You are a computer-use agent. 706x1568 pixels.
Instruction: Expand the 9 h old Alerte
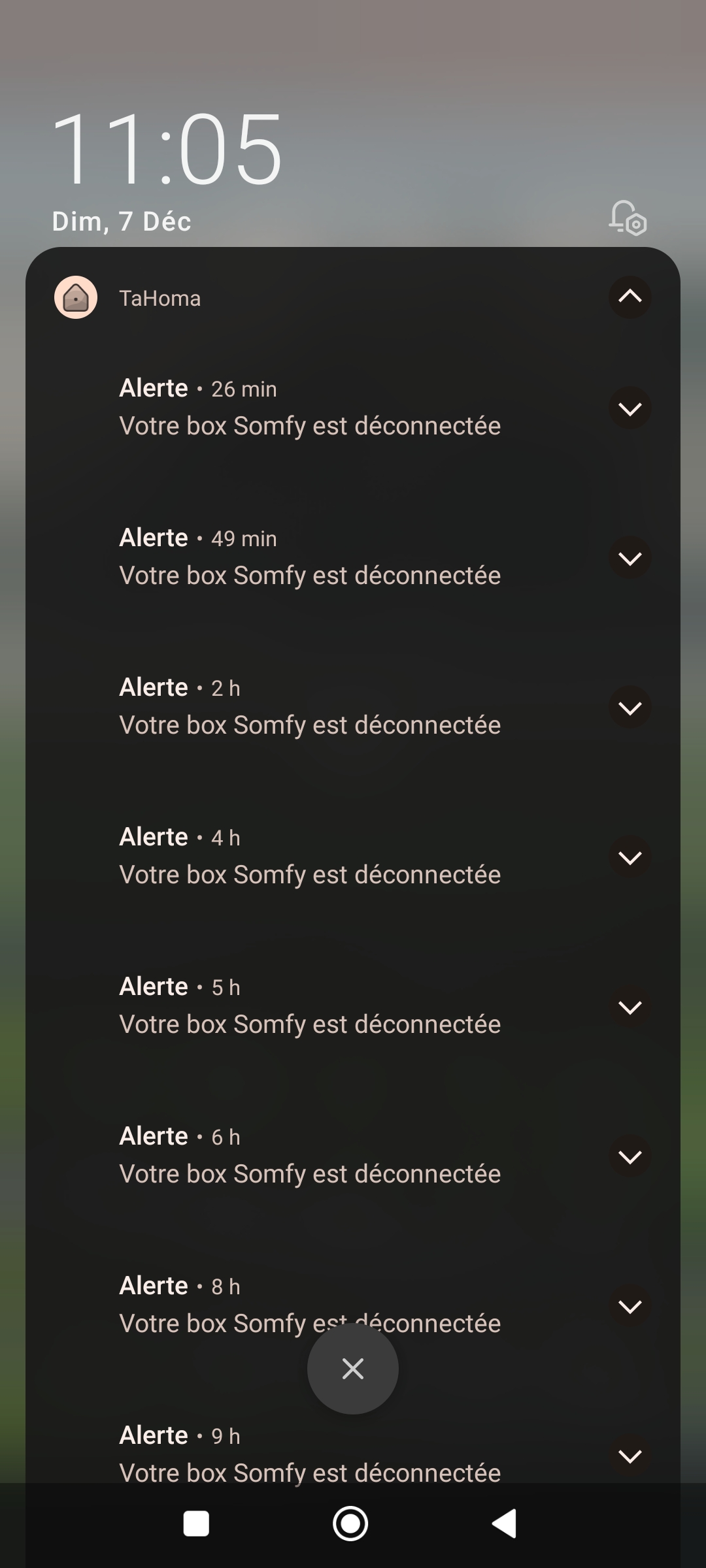[630, 1456]
